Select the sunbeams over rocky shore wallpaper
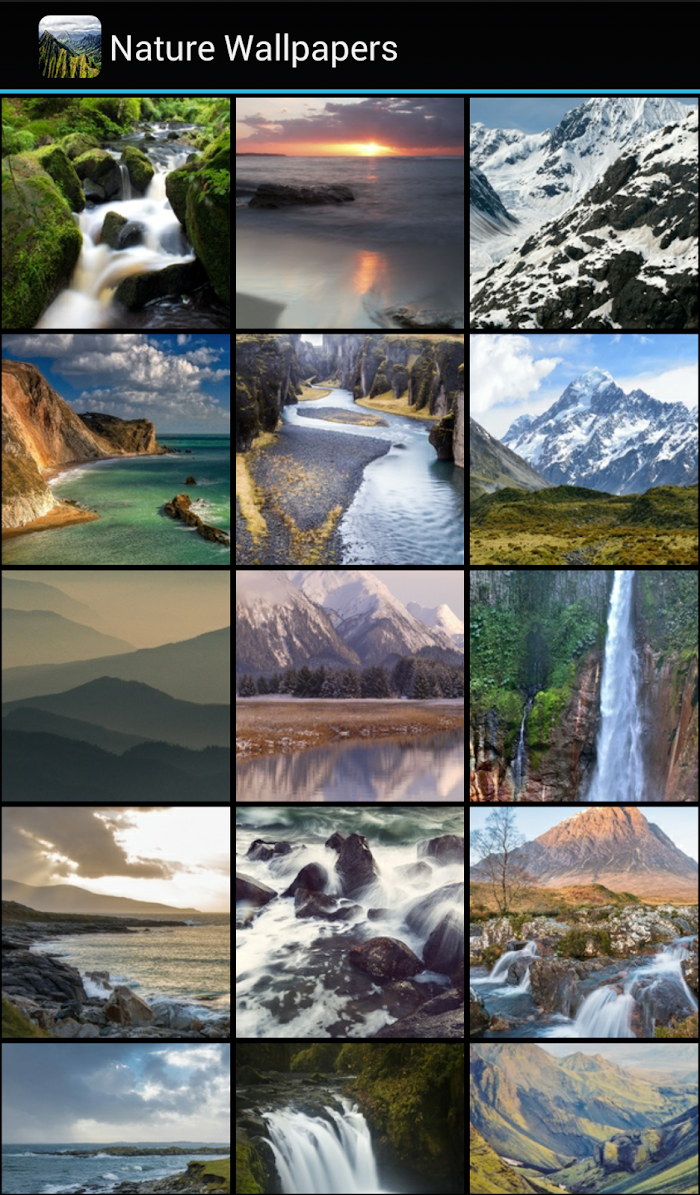700x1195 pixels. point(116,922)
